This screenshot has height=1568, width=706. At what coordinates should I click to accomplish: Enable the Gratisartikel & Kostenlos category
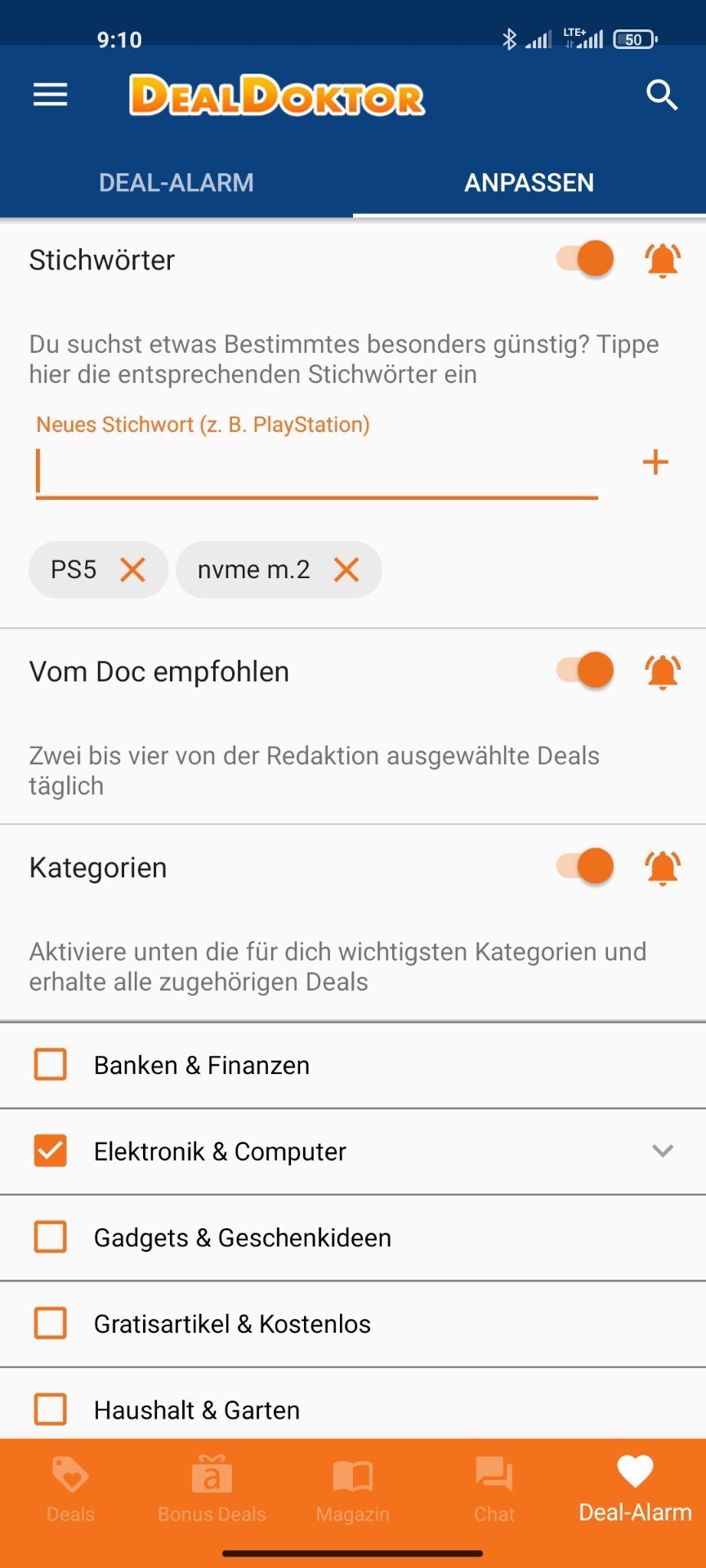click(51, 1323)
